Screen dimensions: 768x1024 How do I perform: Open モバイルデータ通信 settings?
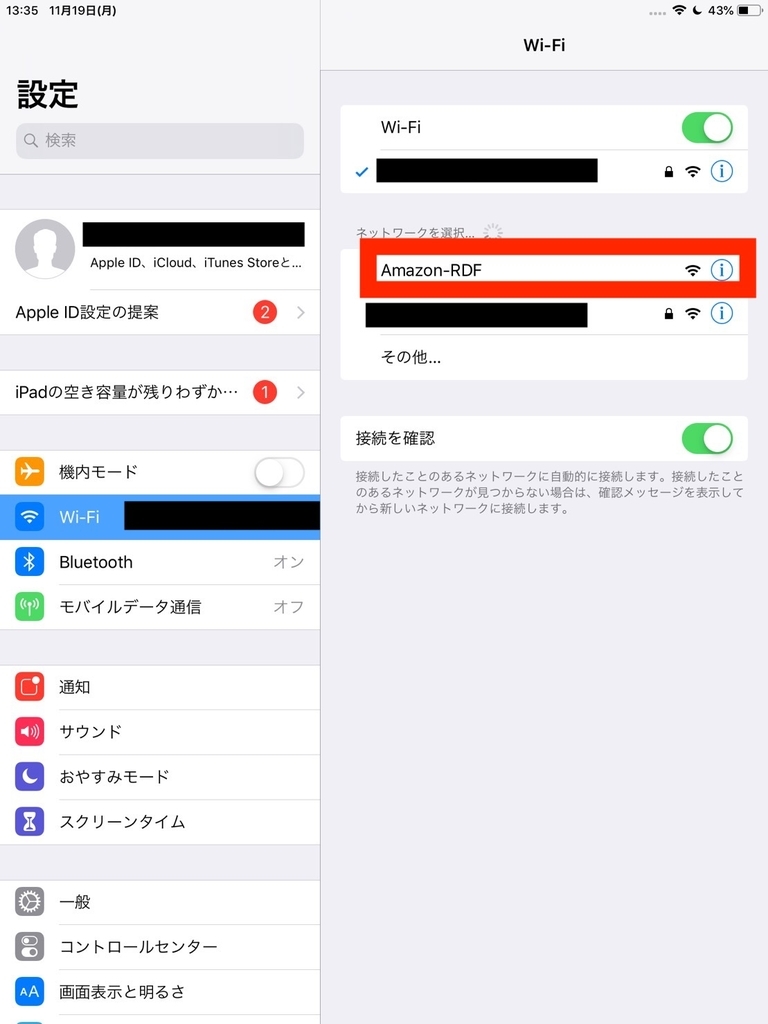coord(160,607)
